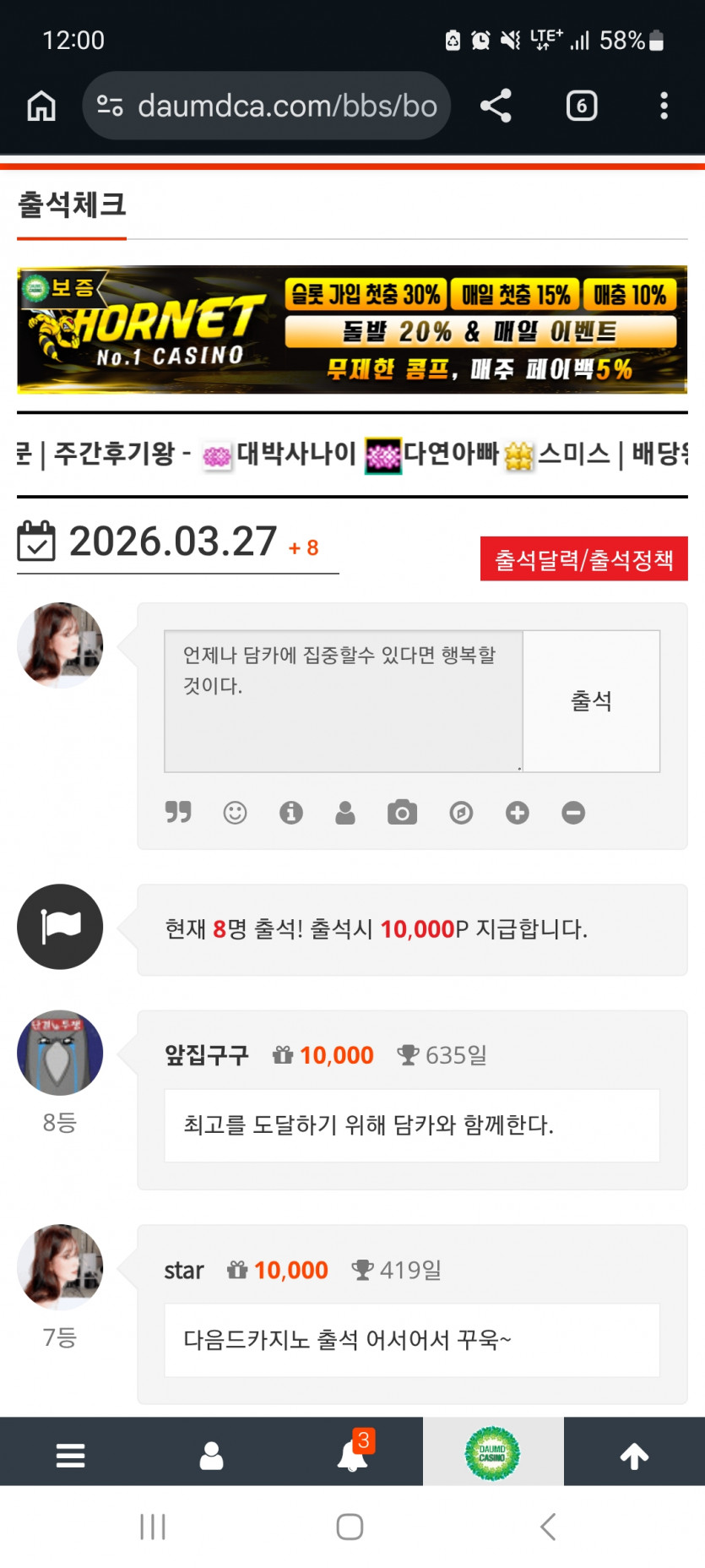Open 출석달력/출석정책 via the red button
705x1568 pixels.
(x=583, y=558)
